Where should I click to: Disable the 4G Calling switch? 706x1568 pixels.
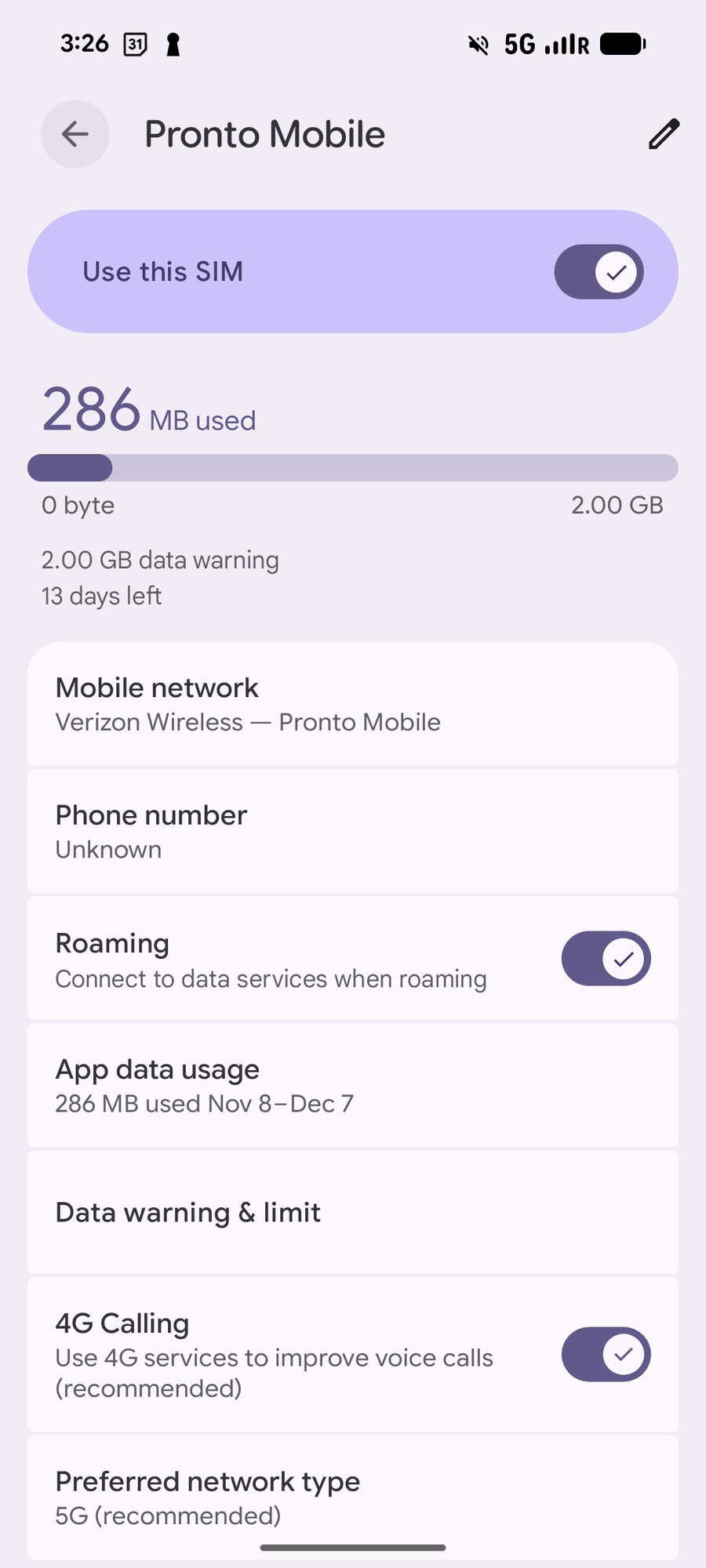(x=606, y=1354)
